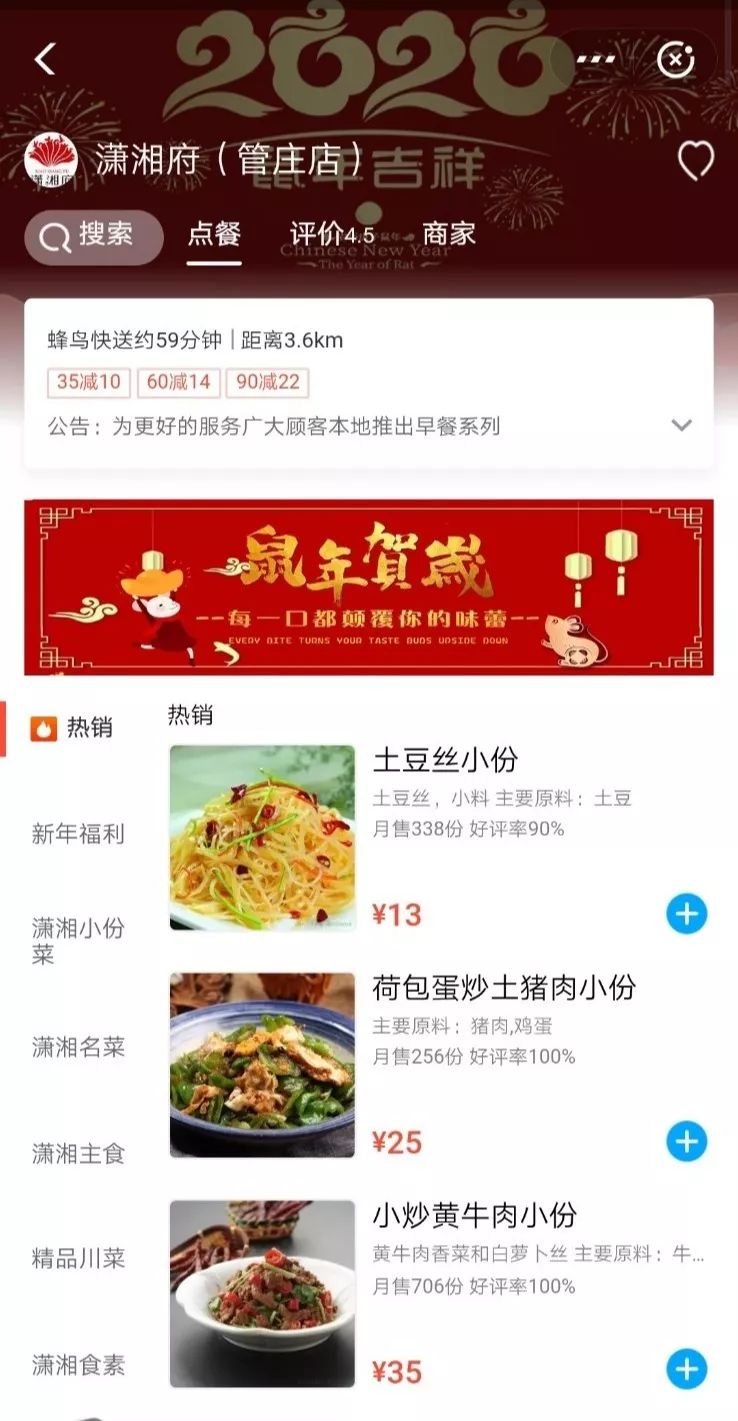Image resolution: width=738 pixels, height=1421 pixels.
Task: Close the mini program with the circle icon
Action: (676, 60)
